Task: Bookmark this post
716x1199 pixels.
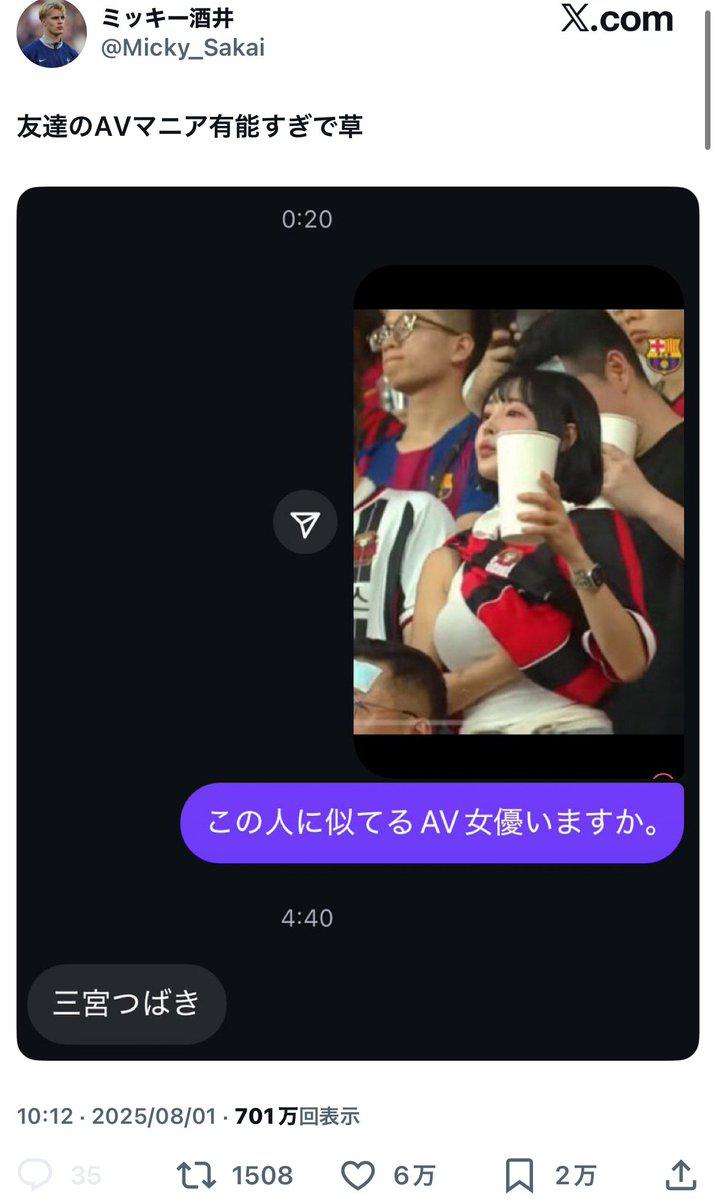Action: (519, 1174)
